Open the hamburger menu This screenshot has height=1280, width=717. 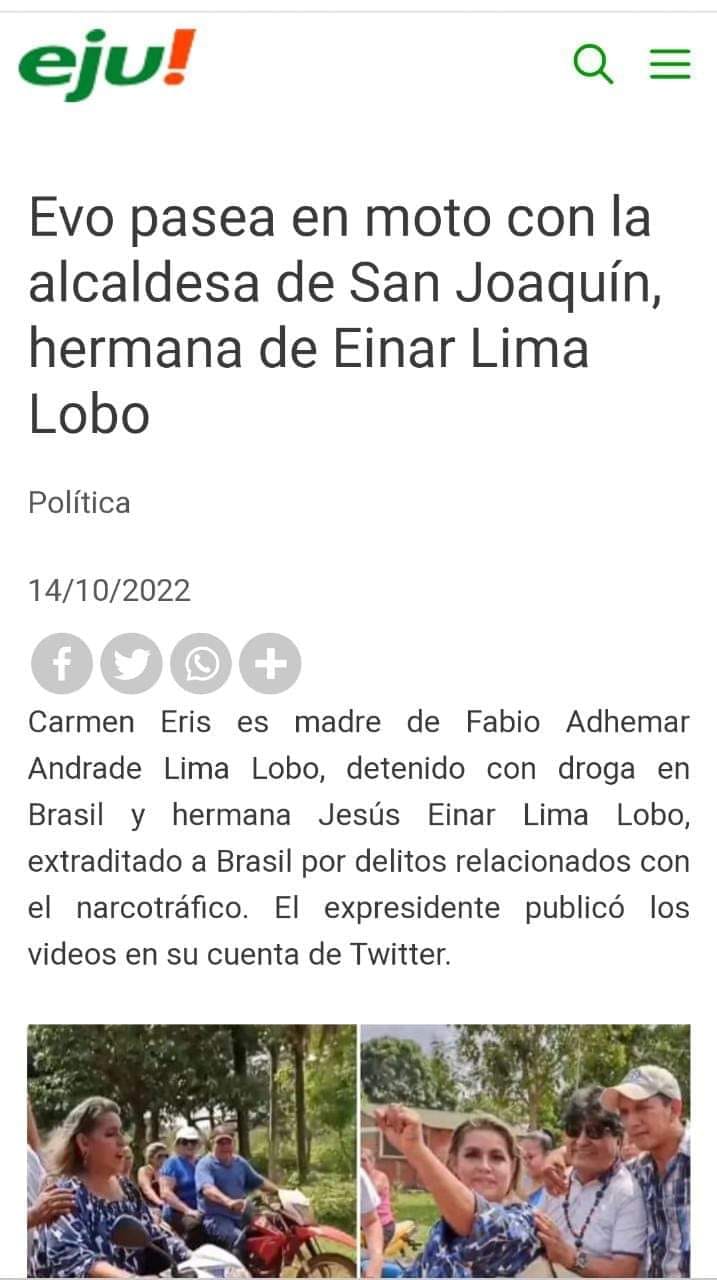670,65
